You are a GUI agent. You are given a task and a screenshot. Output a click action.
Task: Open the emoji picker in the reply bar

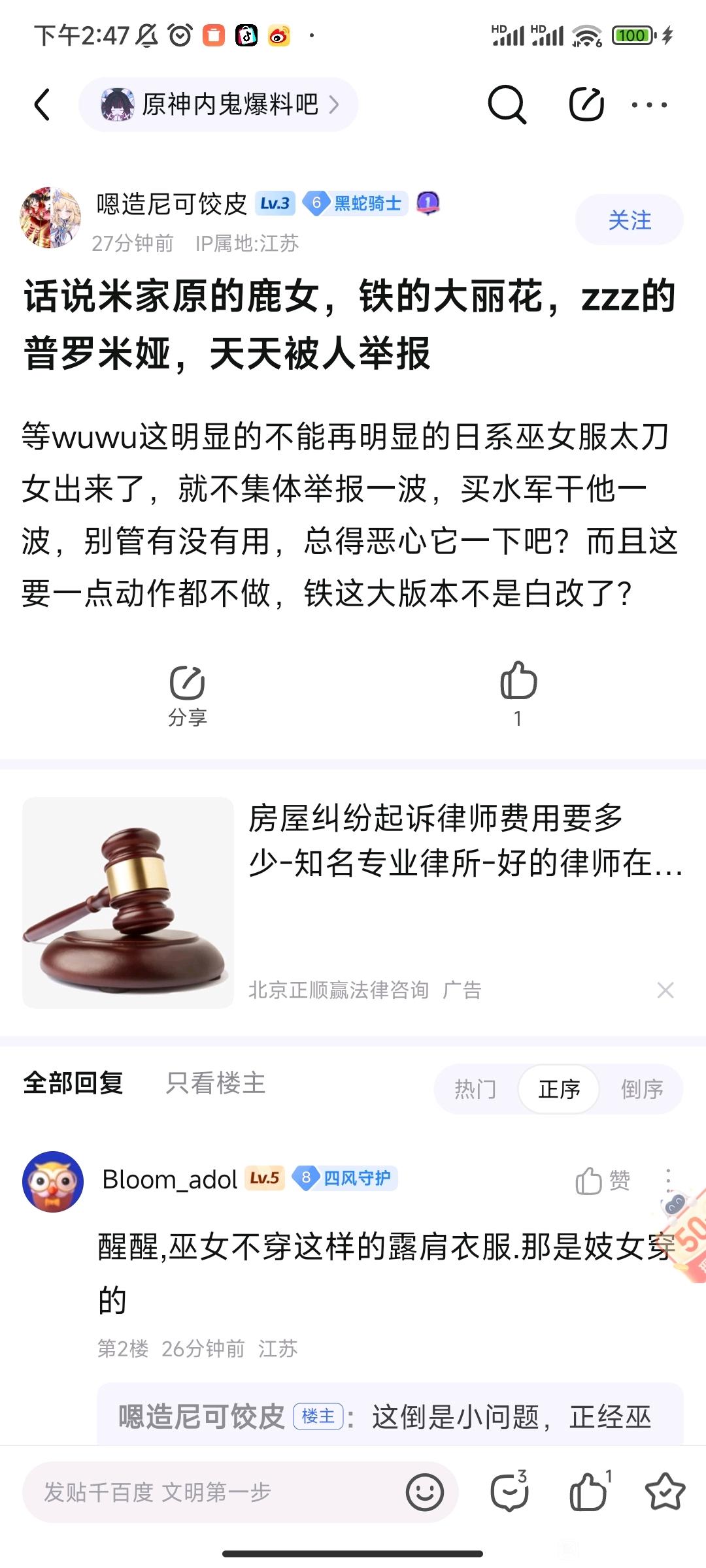coord(425,1493)
